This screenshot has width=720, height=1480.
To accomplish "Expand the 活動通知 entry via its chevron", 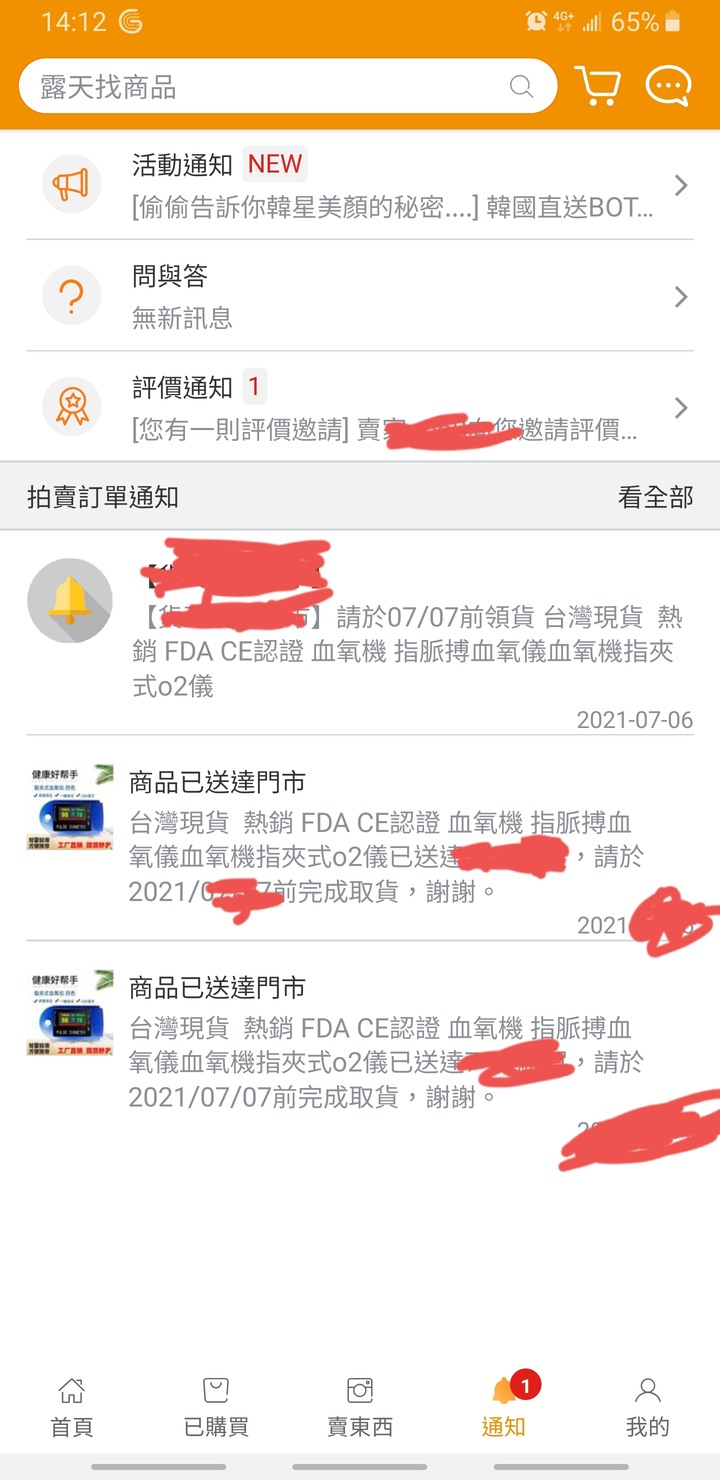I will [x=681, y=185].
